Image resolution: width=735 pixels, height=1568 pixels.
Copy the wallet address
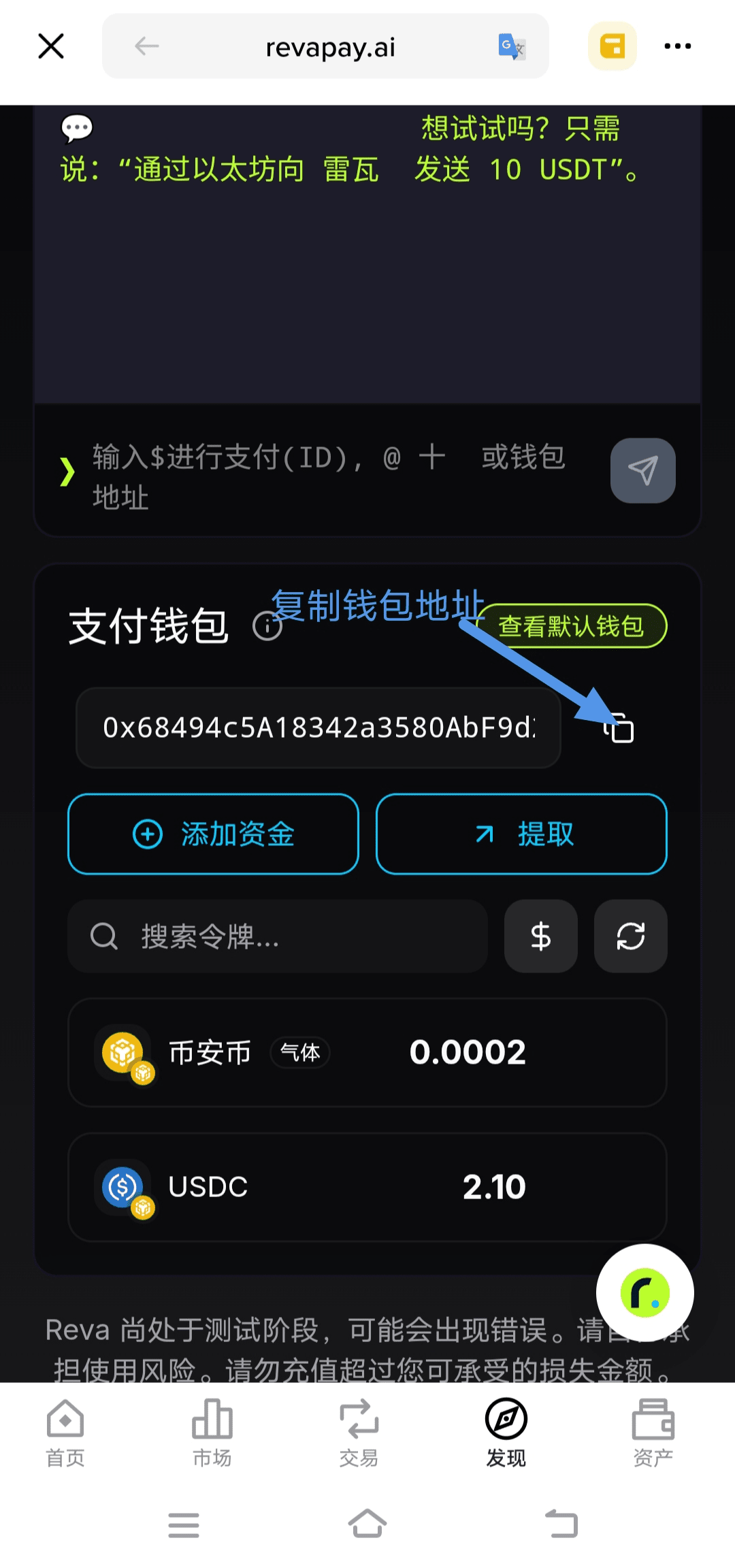[619, 728]
